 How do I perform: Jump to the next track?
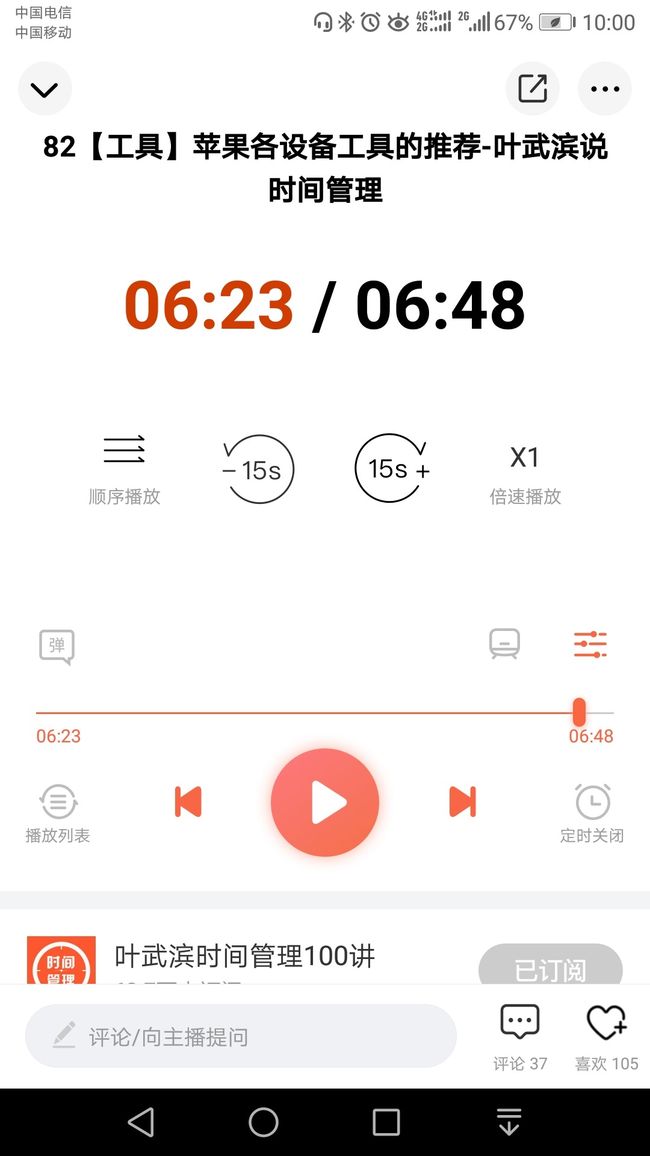pyautogui.click(x=463, y=801)
